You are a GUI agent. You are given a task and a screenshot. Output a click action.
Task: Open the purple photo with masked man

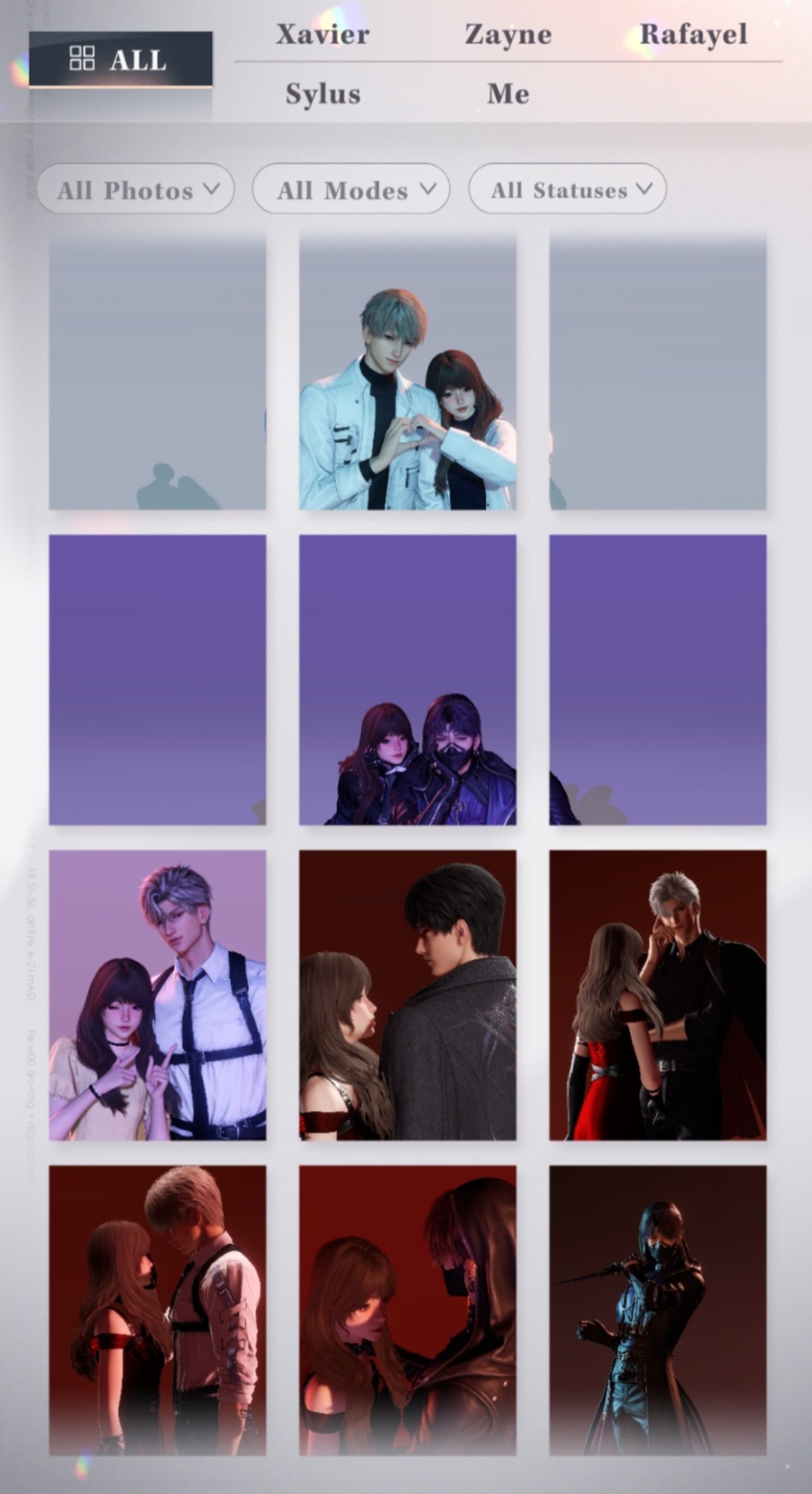coord(408,680)
